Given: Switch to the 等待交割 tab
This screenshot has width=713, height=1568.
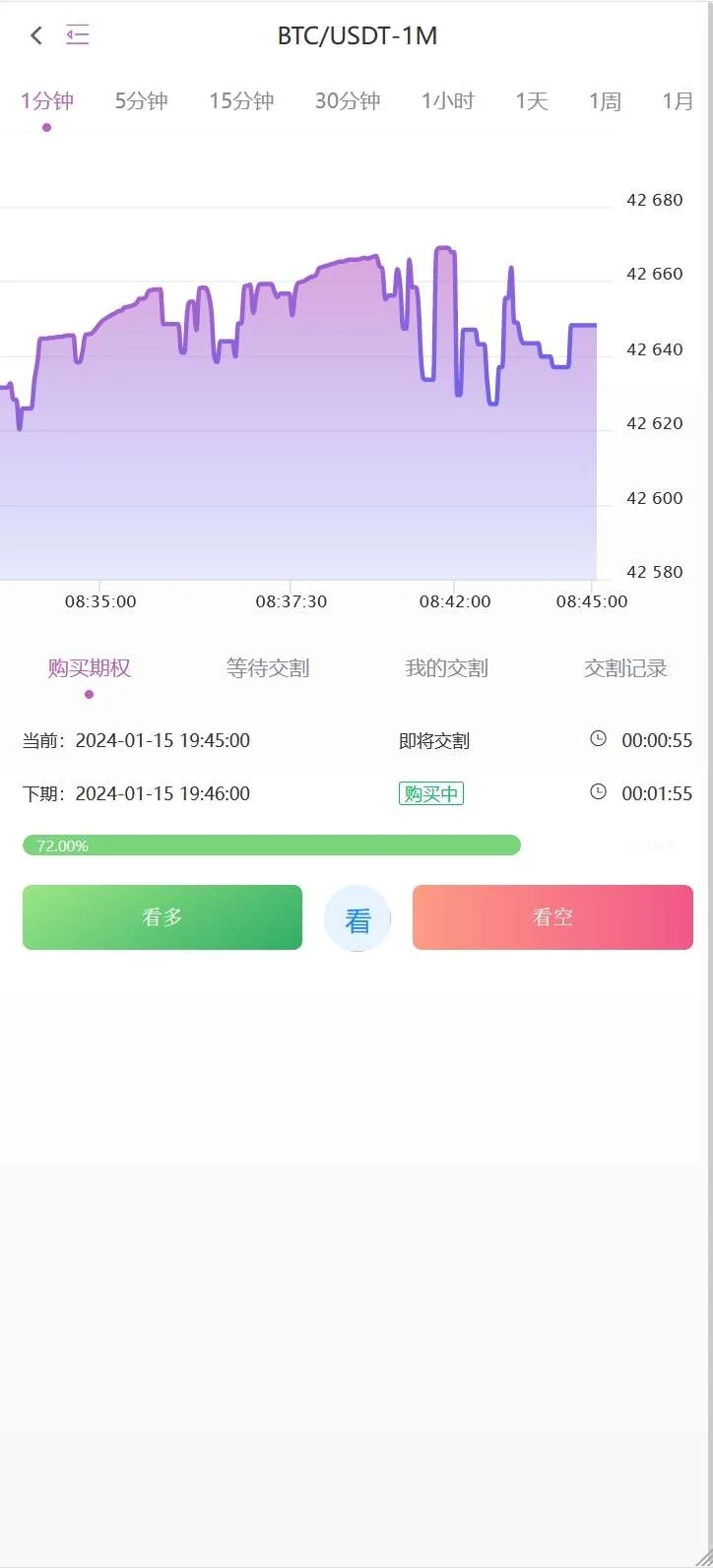Looking at the screenshot, I should click(x=268, y=668).
